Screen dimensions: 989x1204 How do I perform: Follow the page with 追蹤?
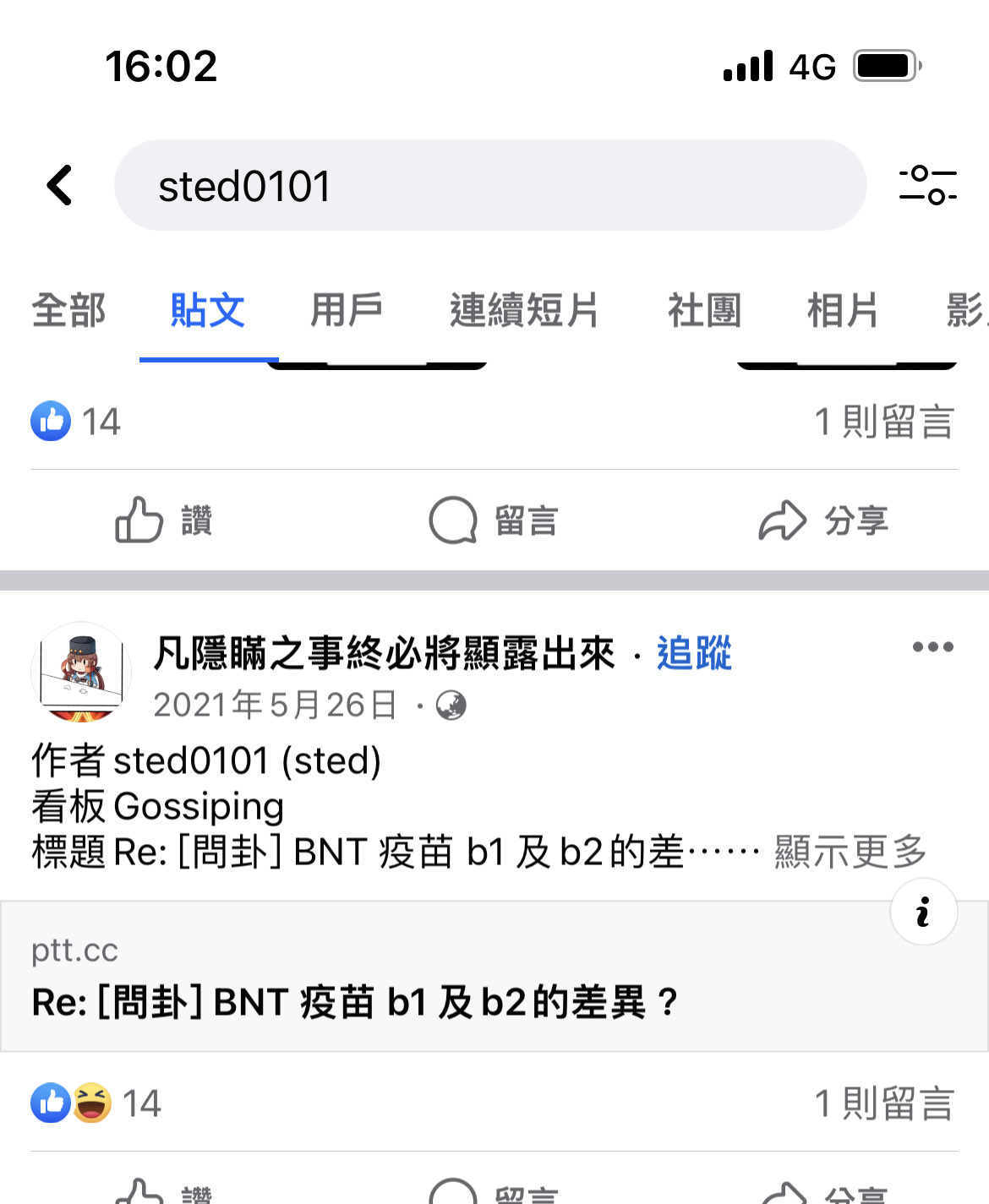tap(694, 653)
